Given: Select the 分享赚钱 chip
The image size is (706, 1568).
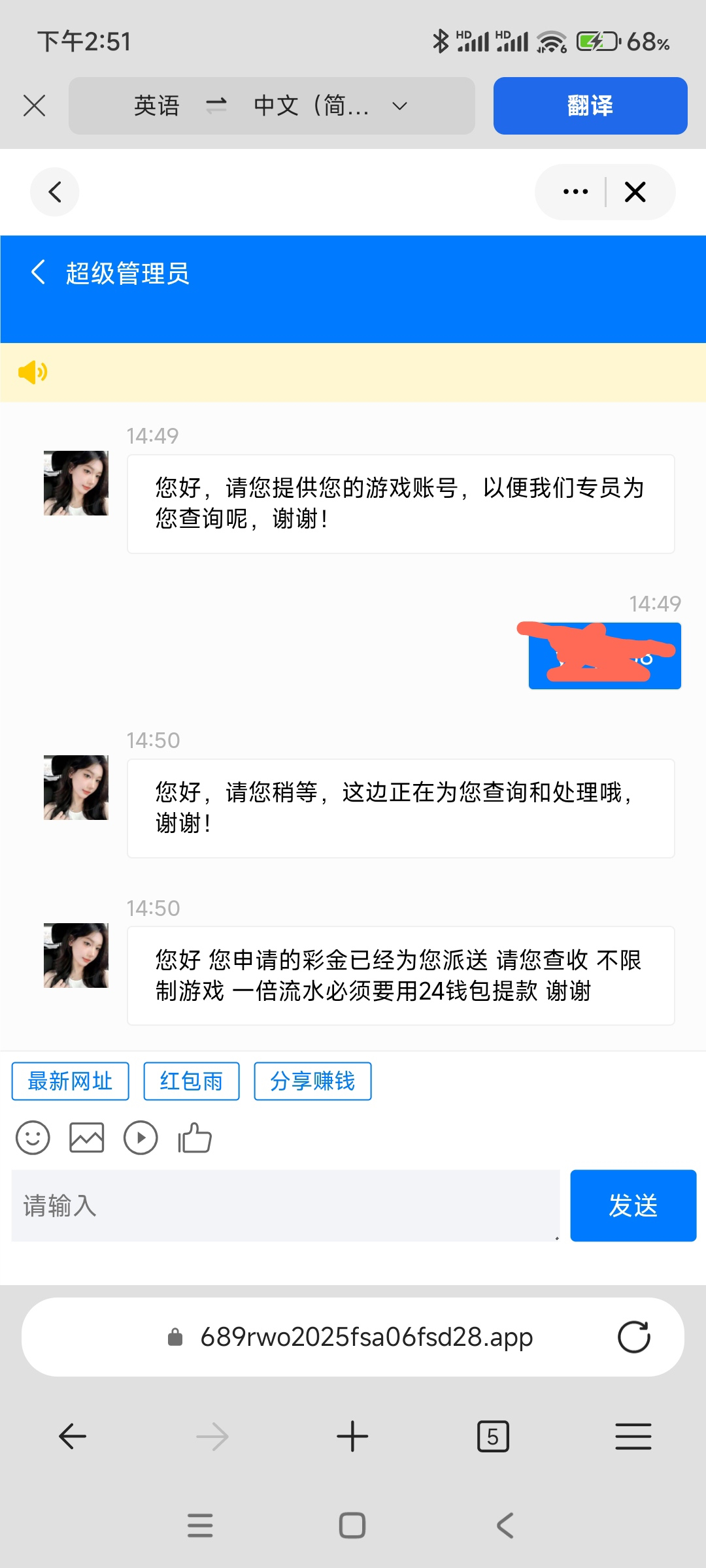Looking at the screenshot, I should 312,1081.
